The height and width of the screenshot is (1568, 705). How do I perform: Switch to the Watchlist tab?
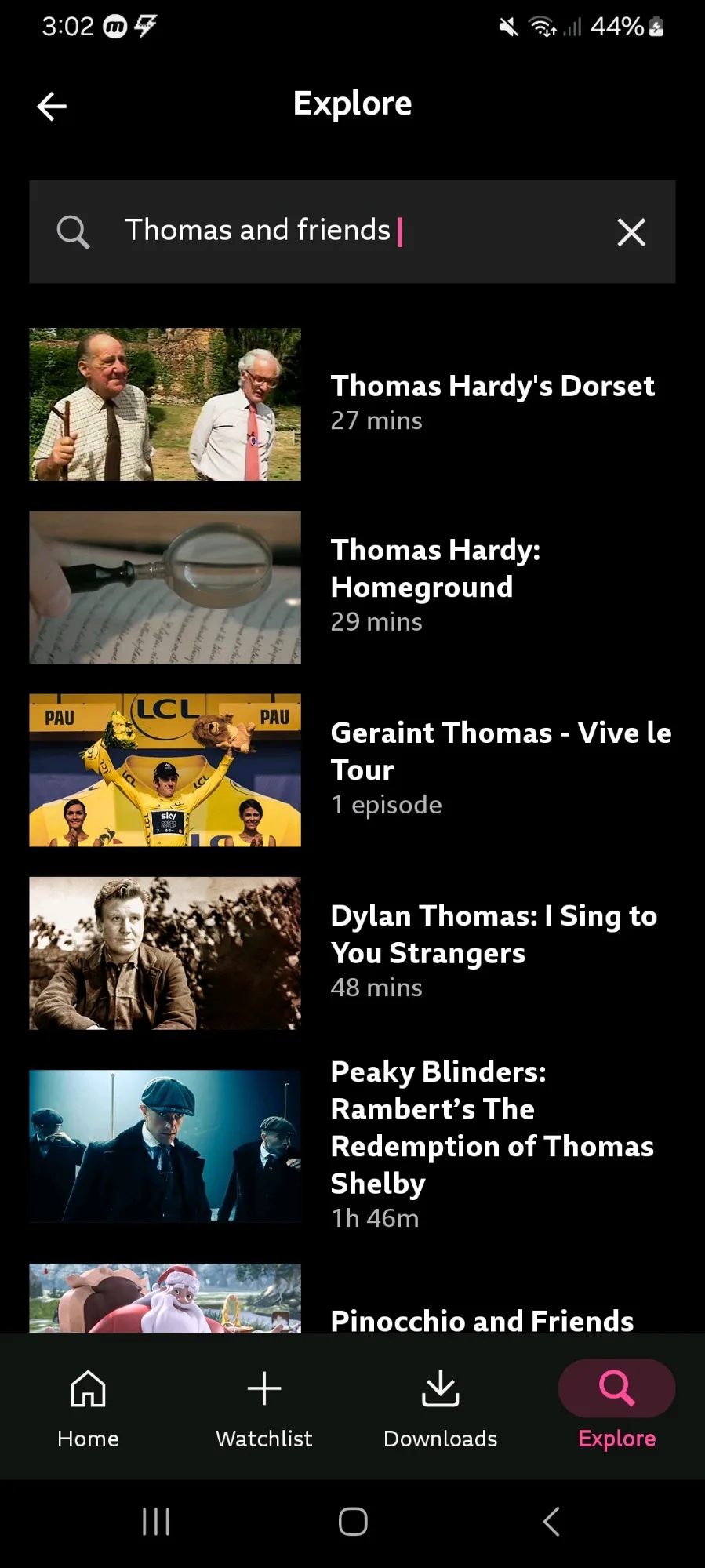tap(264, 1408)
